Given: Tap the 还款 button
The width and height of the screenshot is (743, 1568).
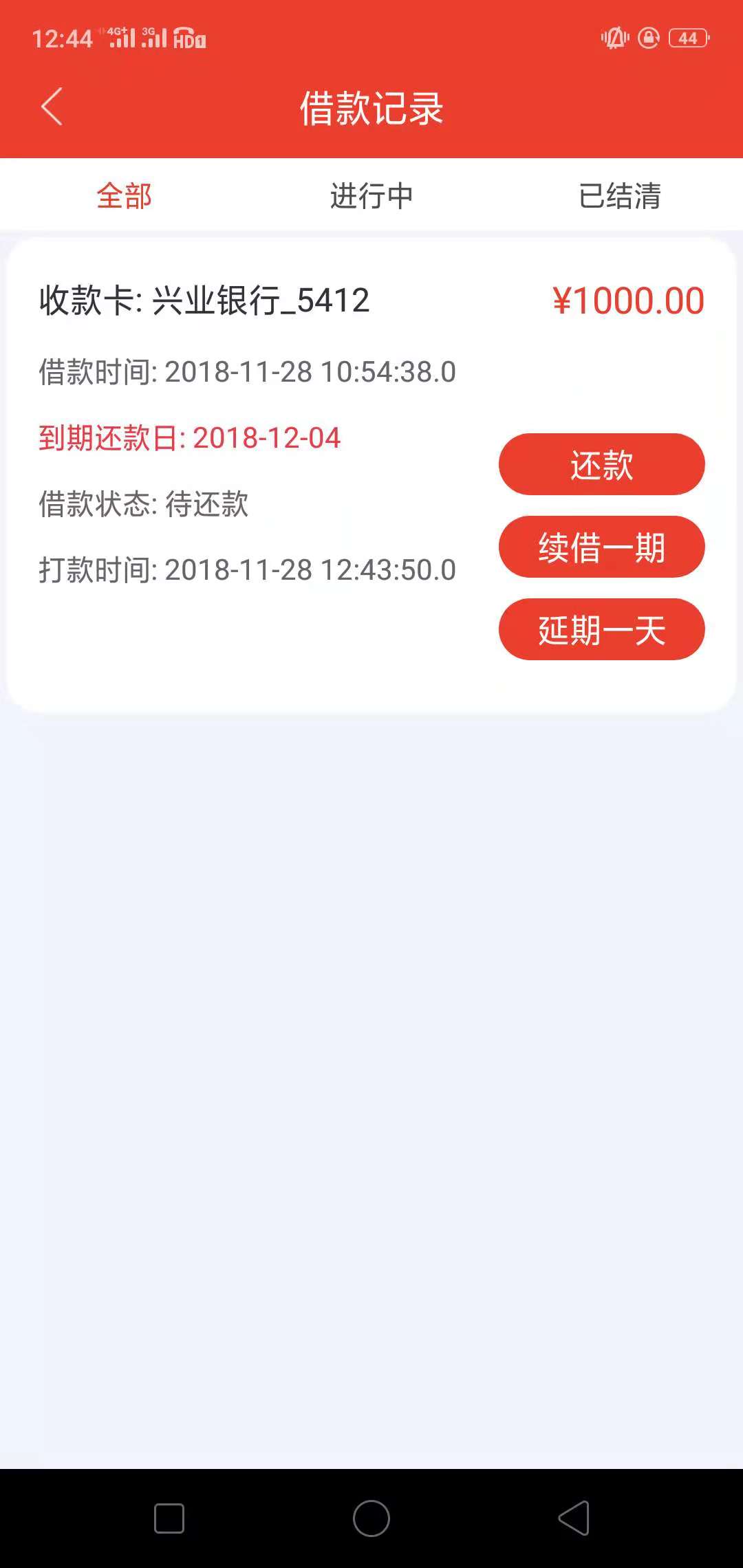Looking at the screenshot, I should coord(602,464).
